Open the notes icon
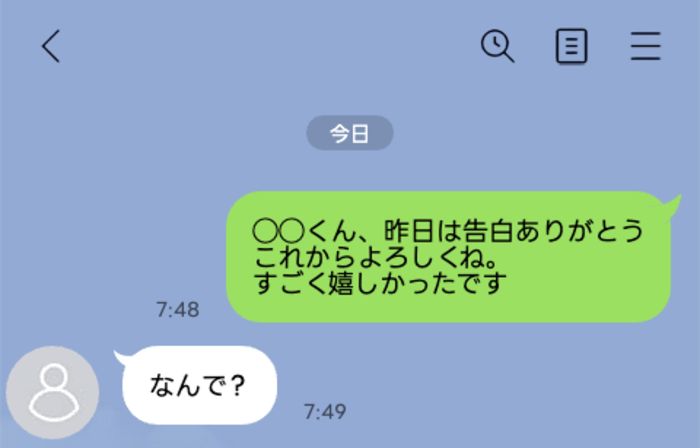 [x=571, y=46]
